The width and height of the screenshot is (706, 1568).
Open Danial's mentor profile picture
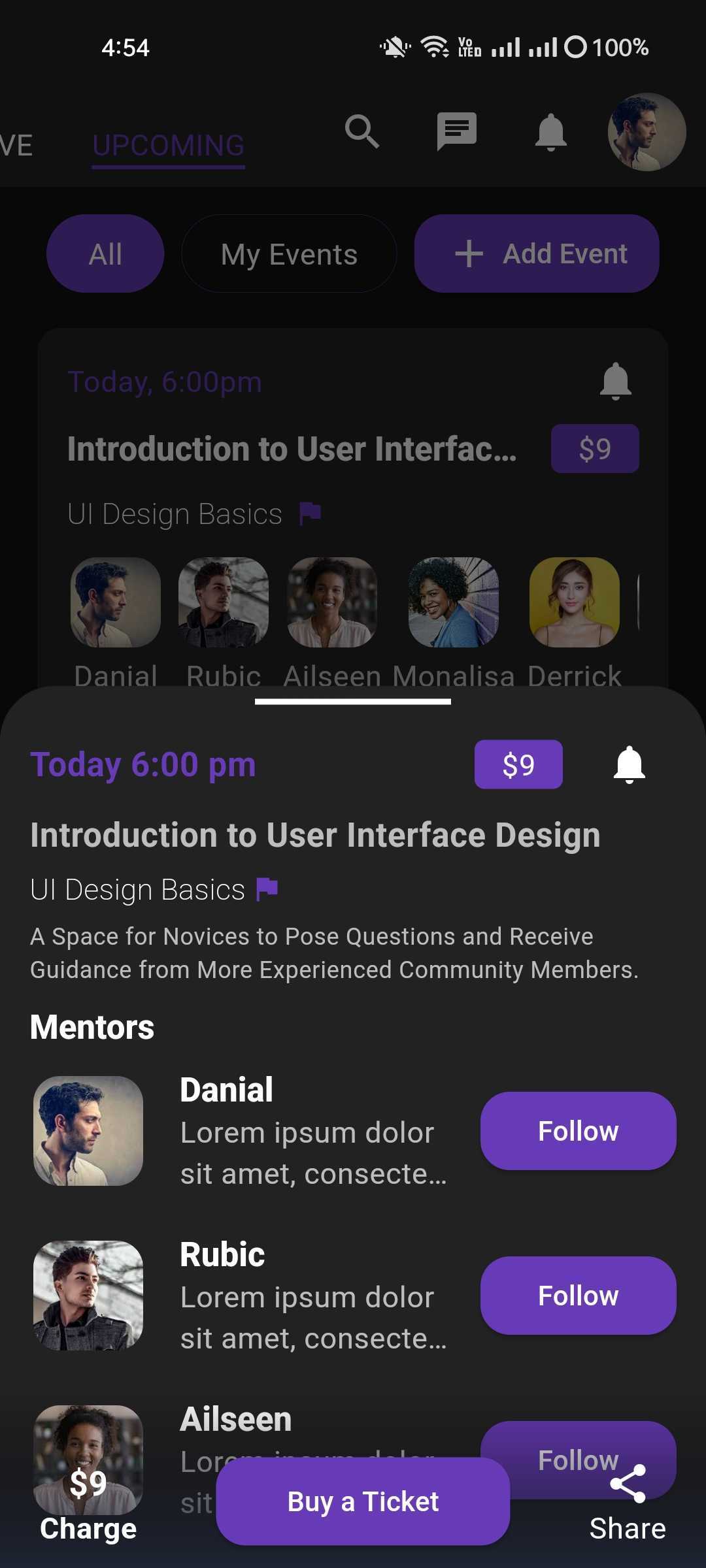[x=88, y=1131]
